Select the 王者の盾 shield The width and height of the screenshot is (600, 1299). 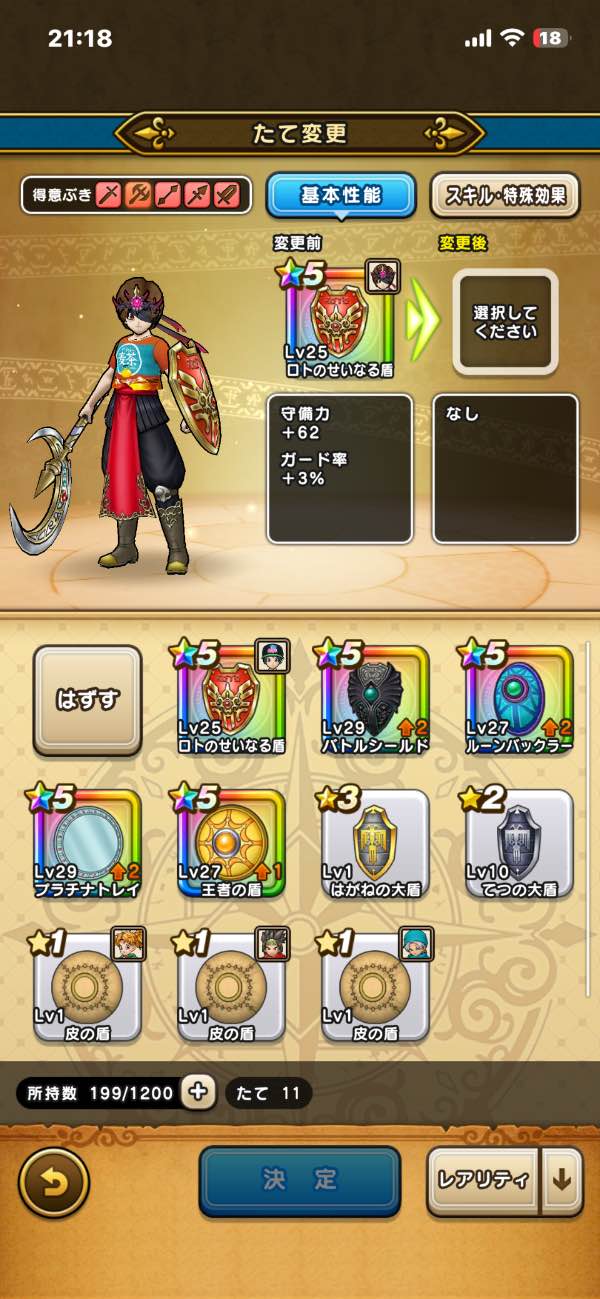click(x=232, y=842)
